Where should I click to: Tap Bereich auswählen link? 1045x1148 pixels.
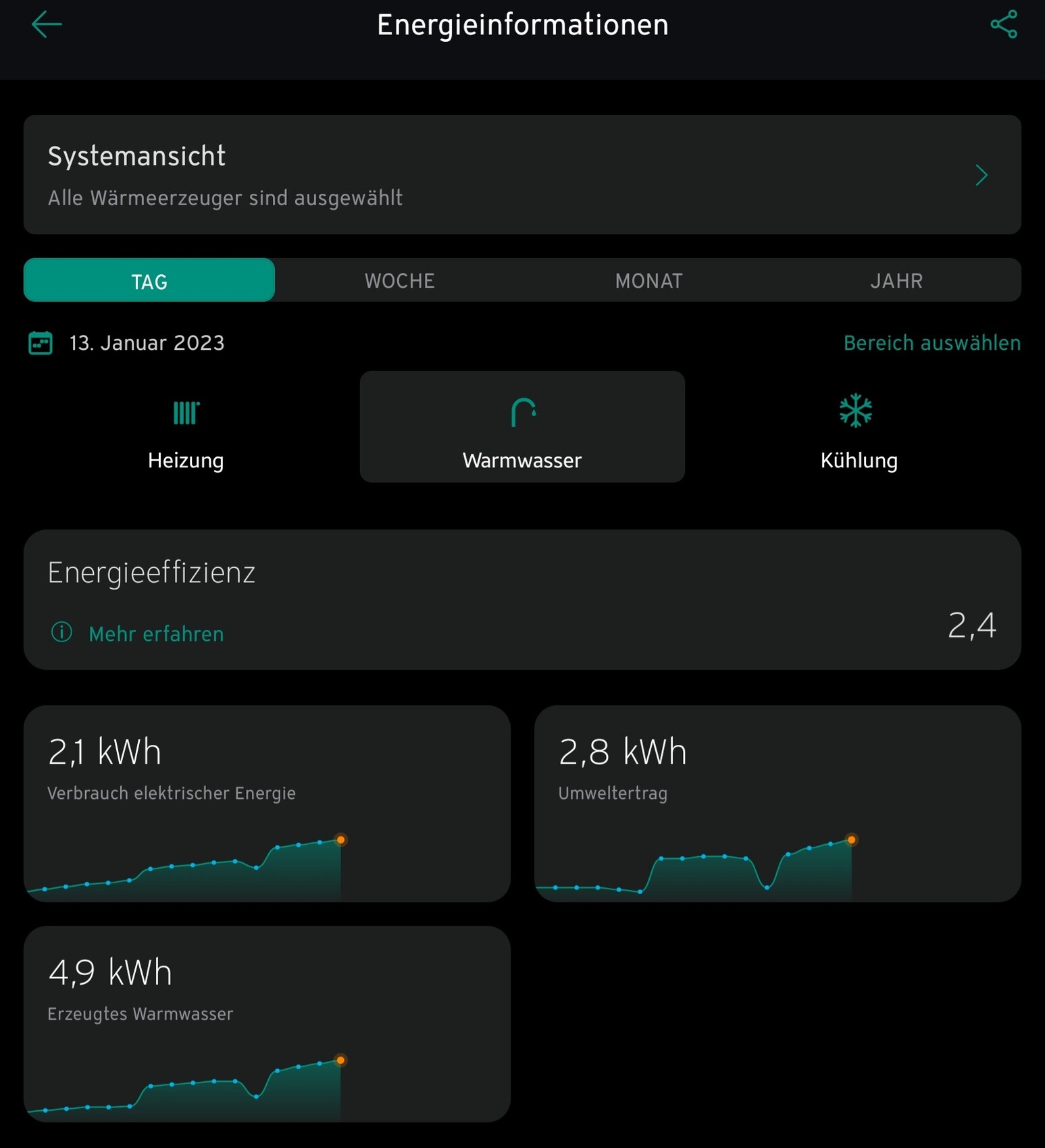point(932,343)
